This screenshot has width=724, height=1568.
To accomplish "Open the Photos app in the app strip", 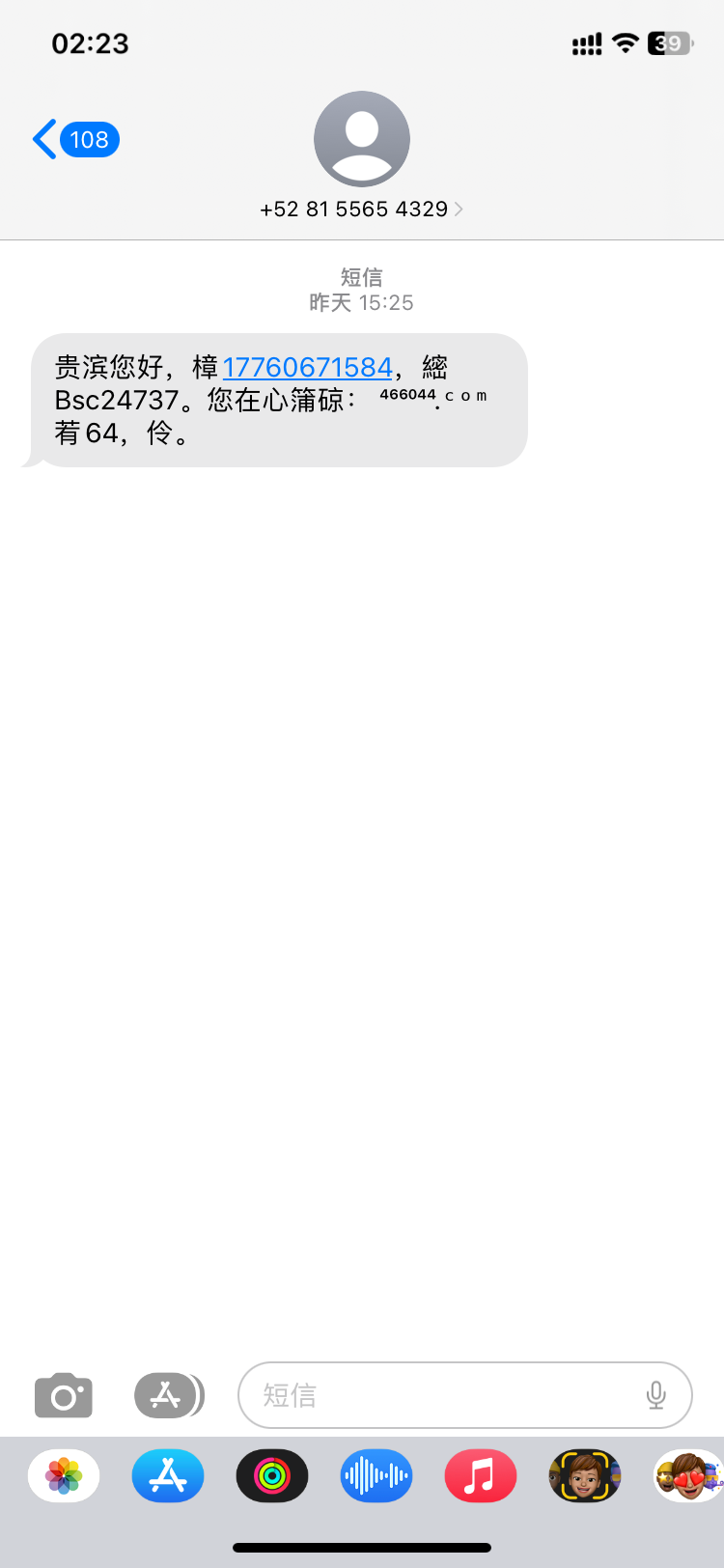I will click(64, 1475).
